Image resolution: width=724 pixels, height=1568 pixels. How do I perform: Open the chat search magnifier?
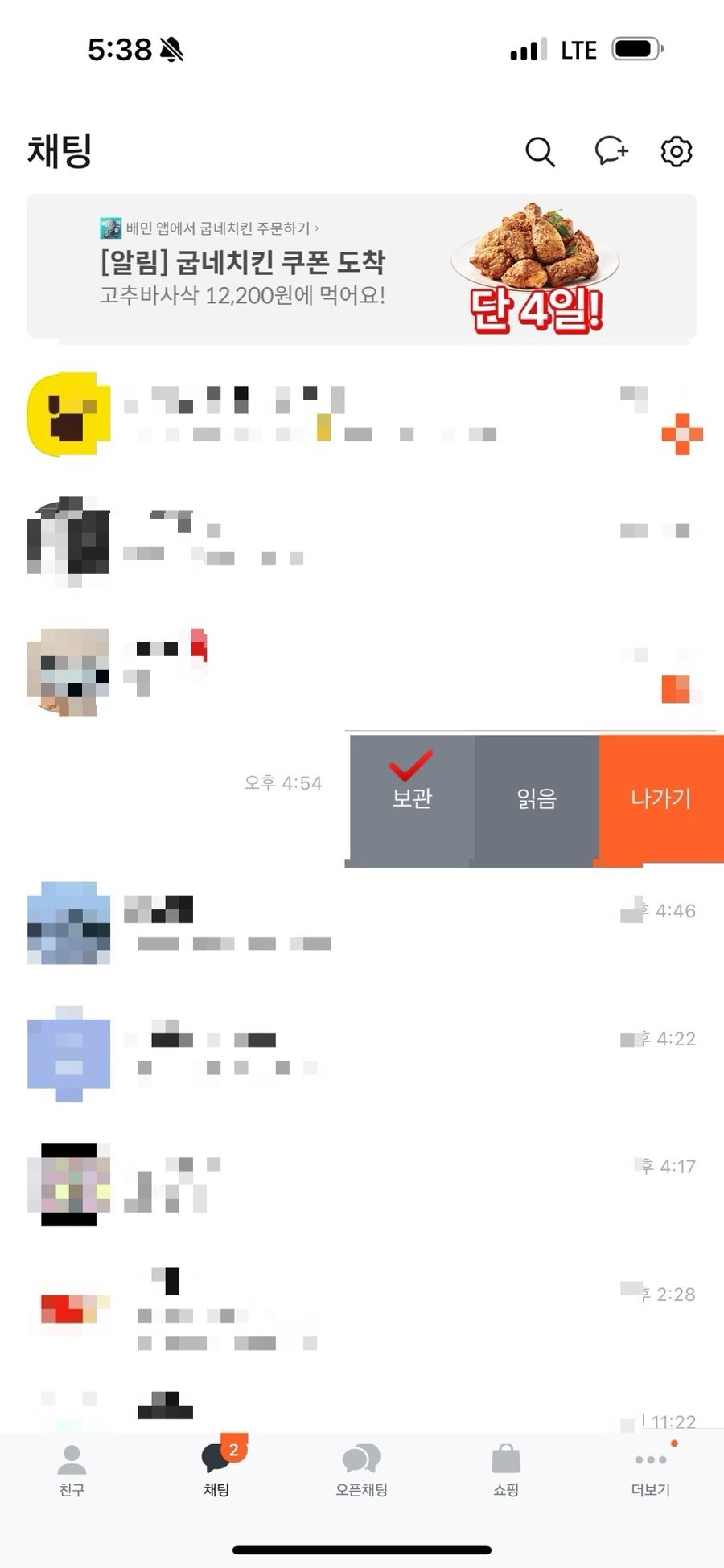540,151
